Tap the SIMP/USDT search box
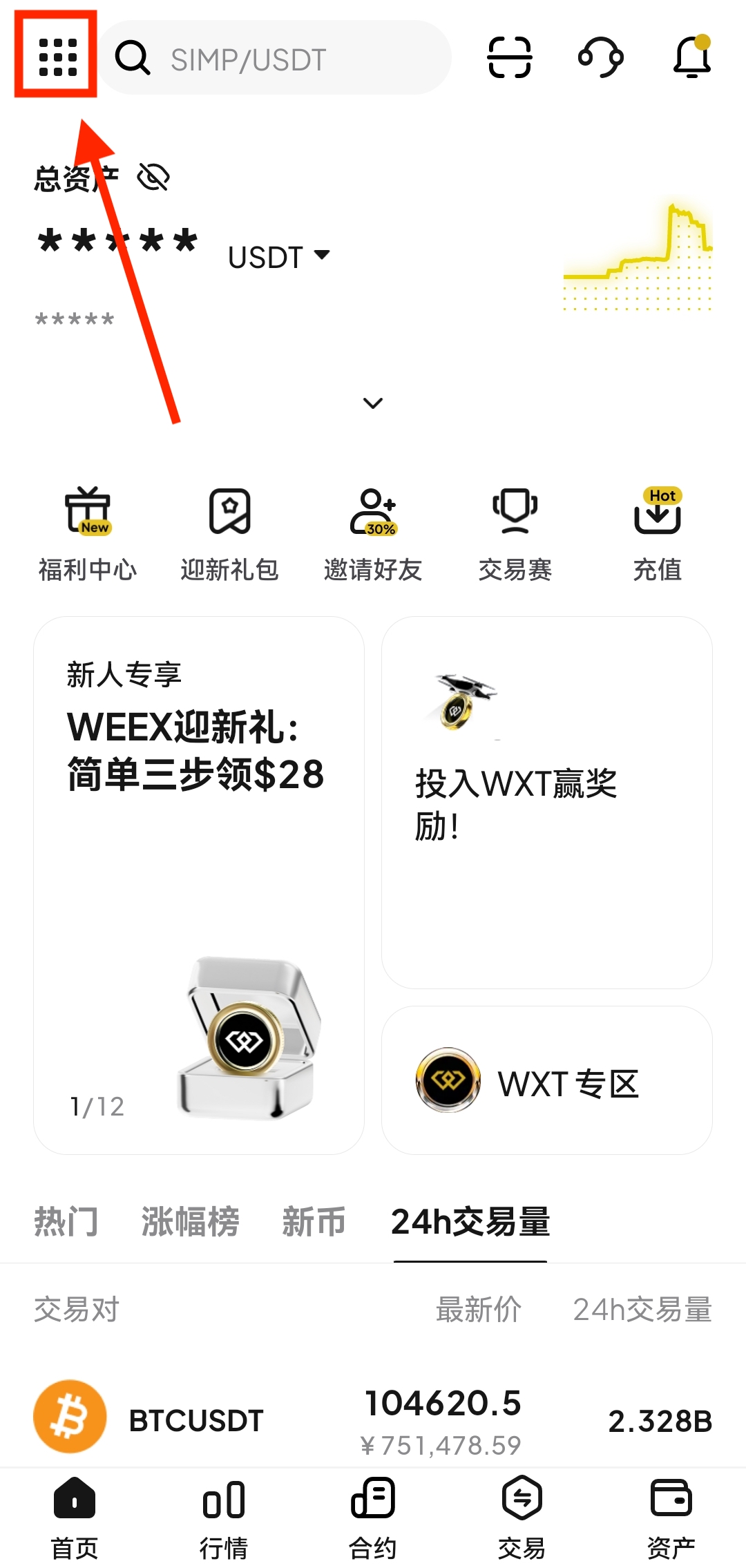746x1568 pixels. [x=276, y=59]
